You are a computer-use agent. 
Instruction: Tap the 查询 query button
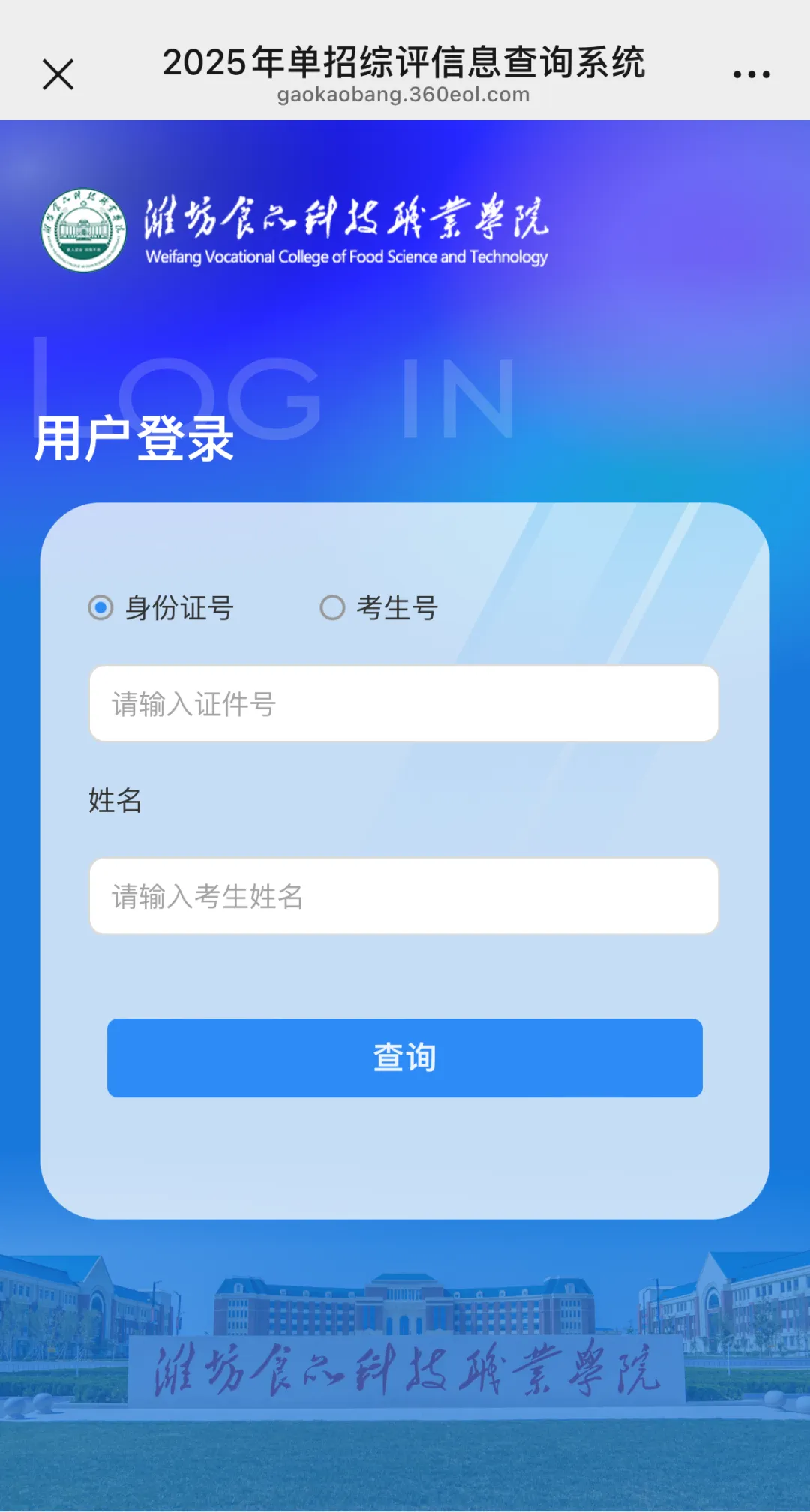(x=404, y=1057)
